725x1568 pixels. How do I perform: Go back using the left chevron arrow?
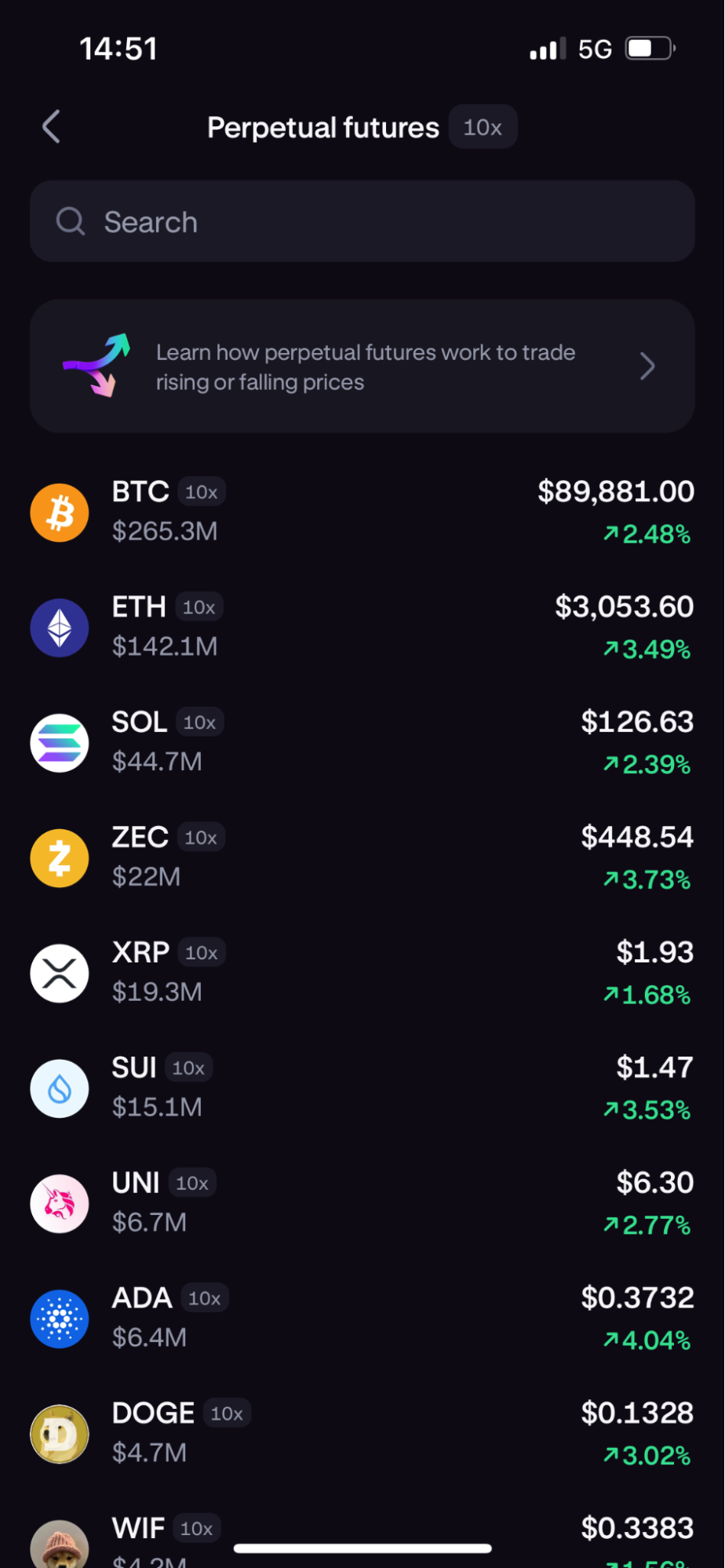click(x=50, y=126)
